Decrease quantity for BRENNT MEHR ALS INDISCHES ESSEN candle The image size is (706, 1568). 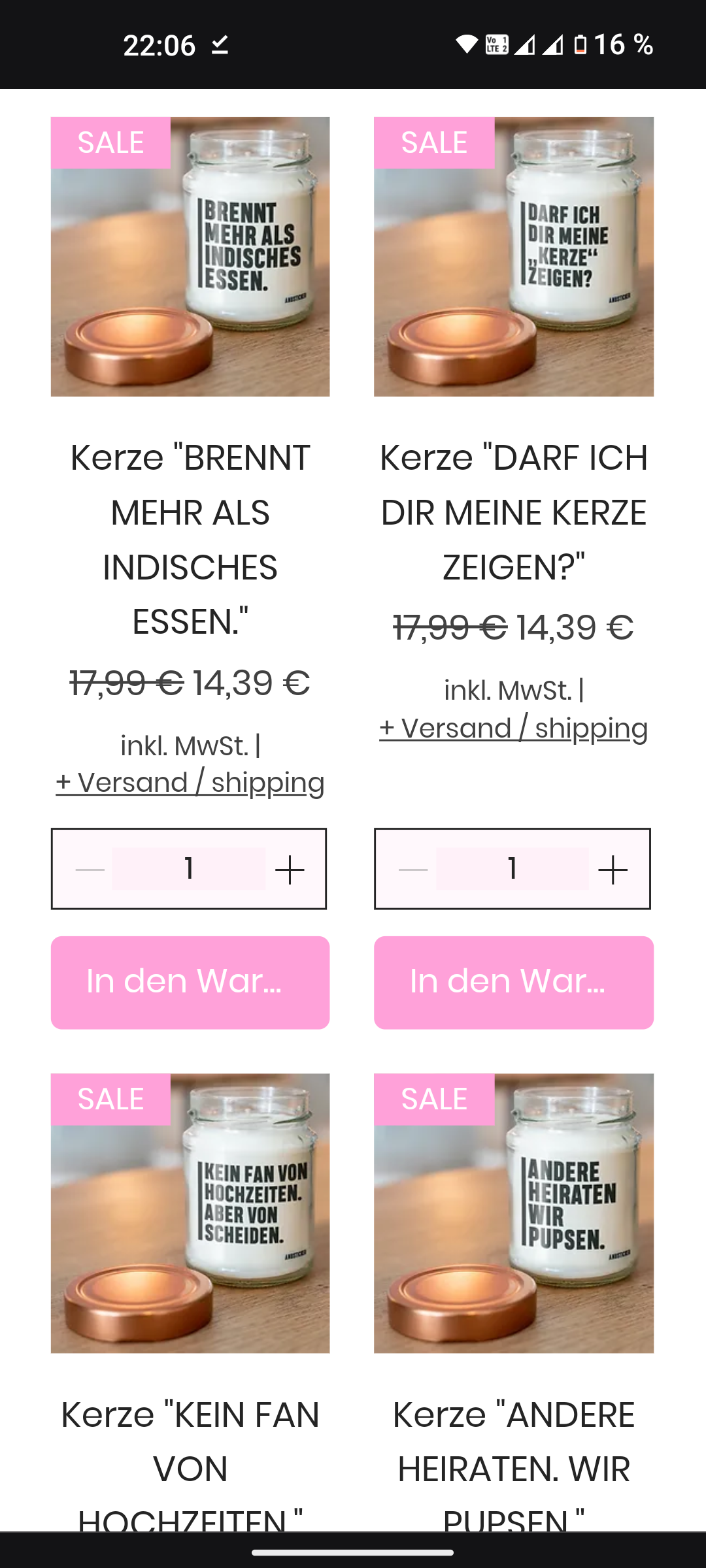pyautogui.click(x=90, y=870)
